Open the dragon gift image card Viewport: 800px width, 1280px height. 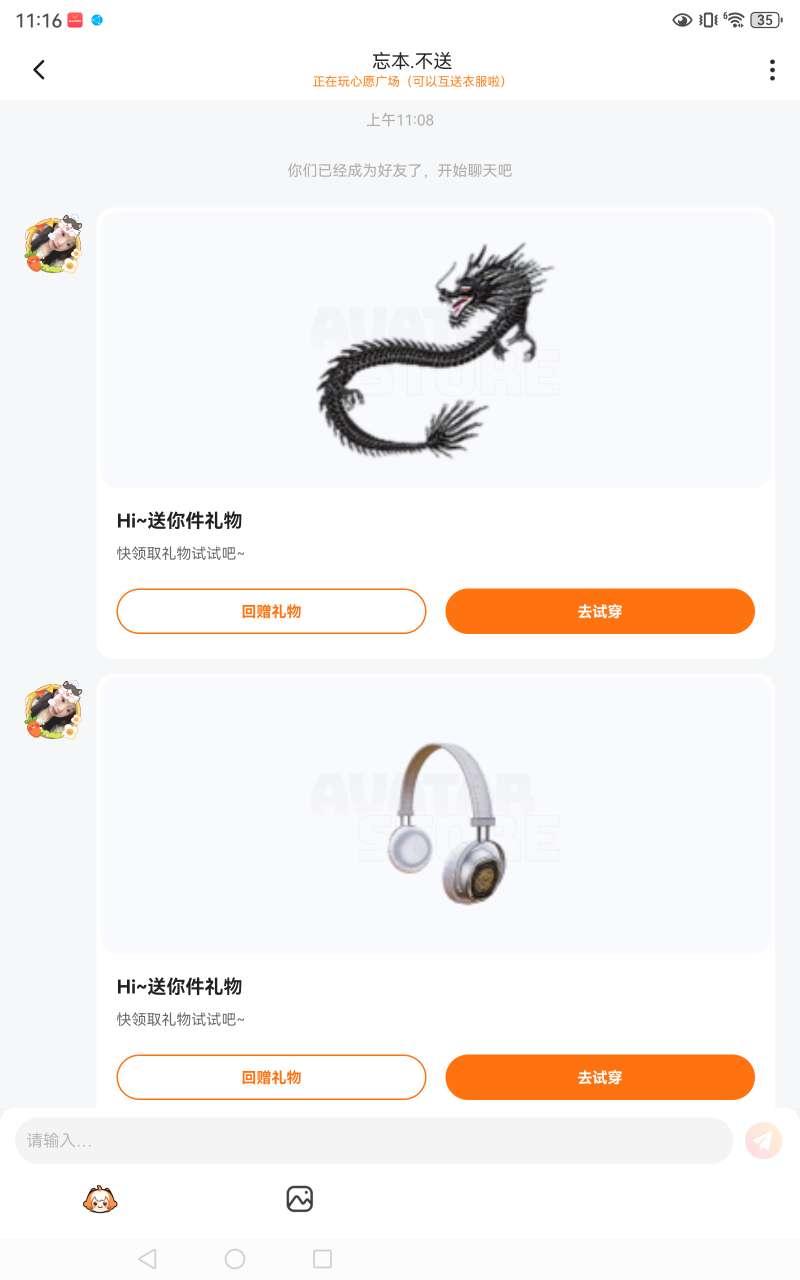pos(436,349)
